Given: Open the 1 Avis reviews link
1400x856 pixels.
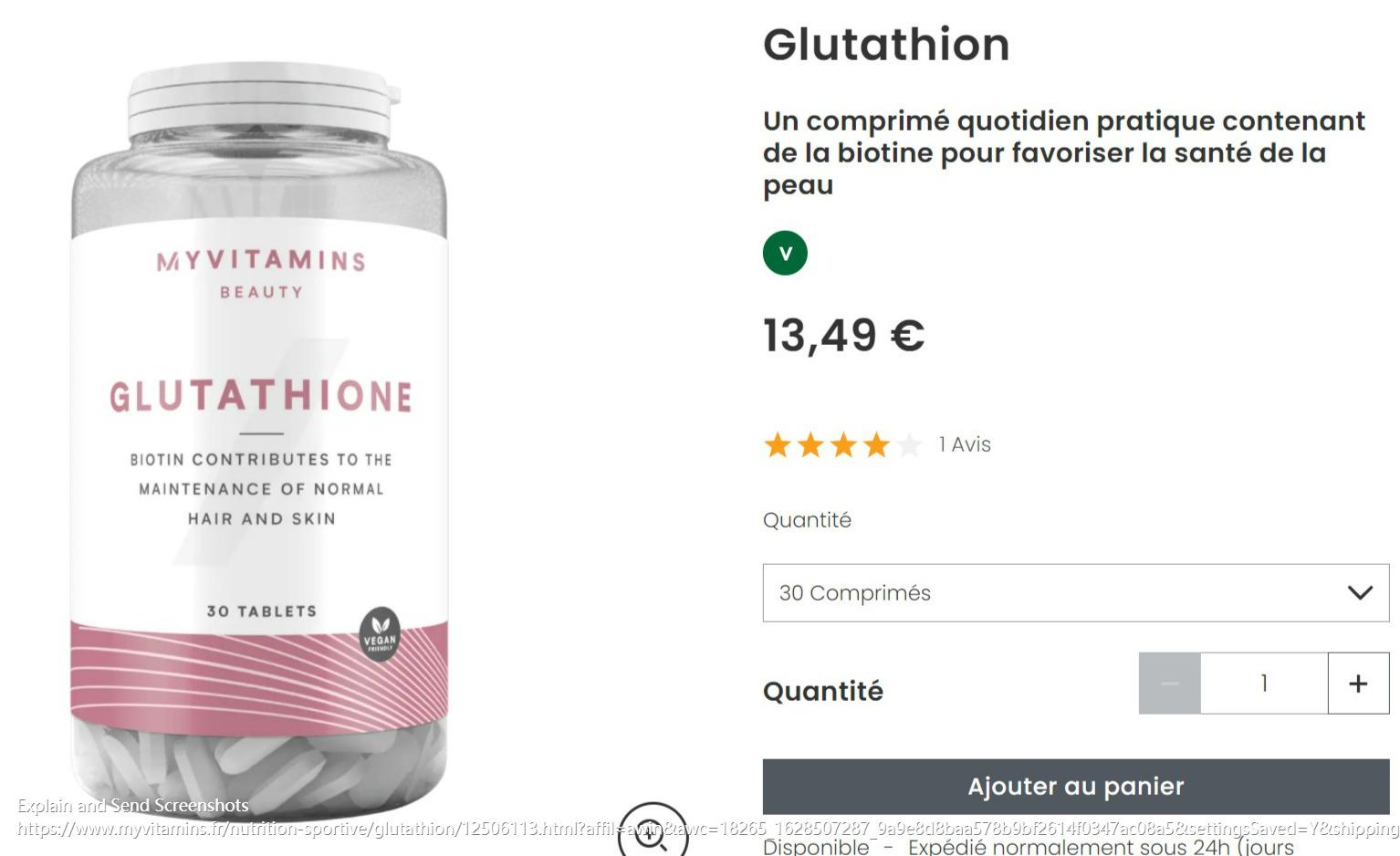Looking at the screenshot, I should pos(965,444).
